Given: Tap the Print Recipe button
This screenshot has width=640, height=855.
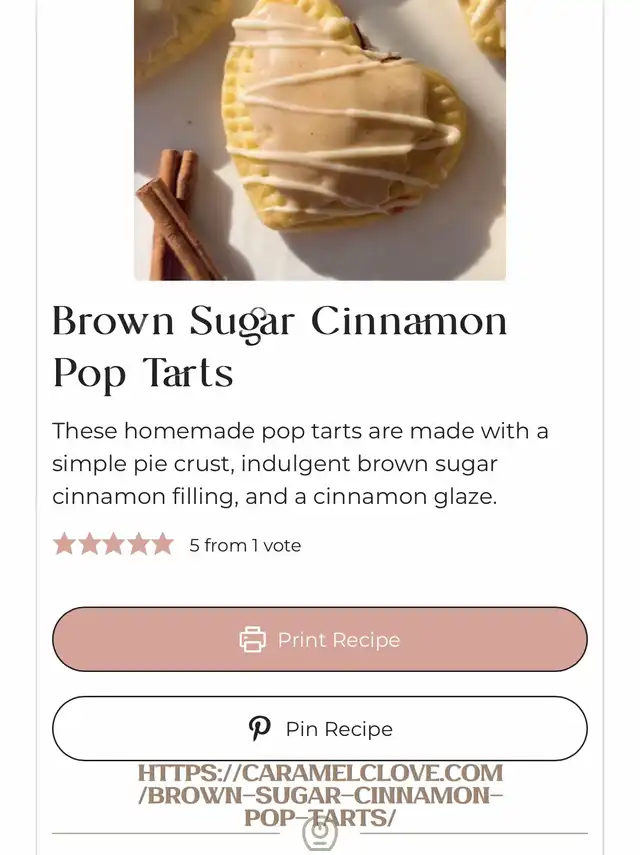Looking at the screenshot, I should [320, 639].
